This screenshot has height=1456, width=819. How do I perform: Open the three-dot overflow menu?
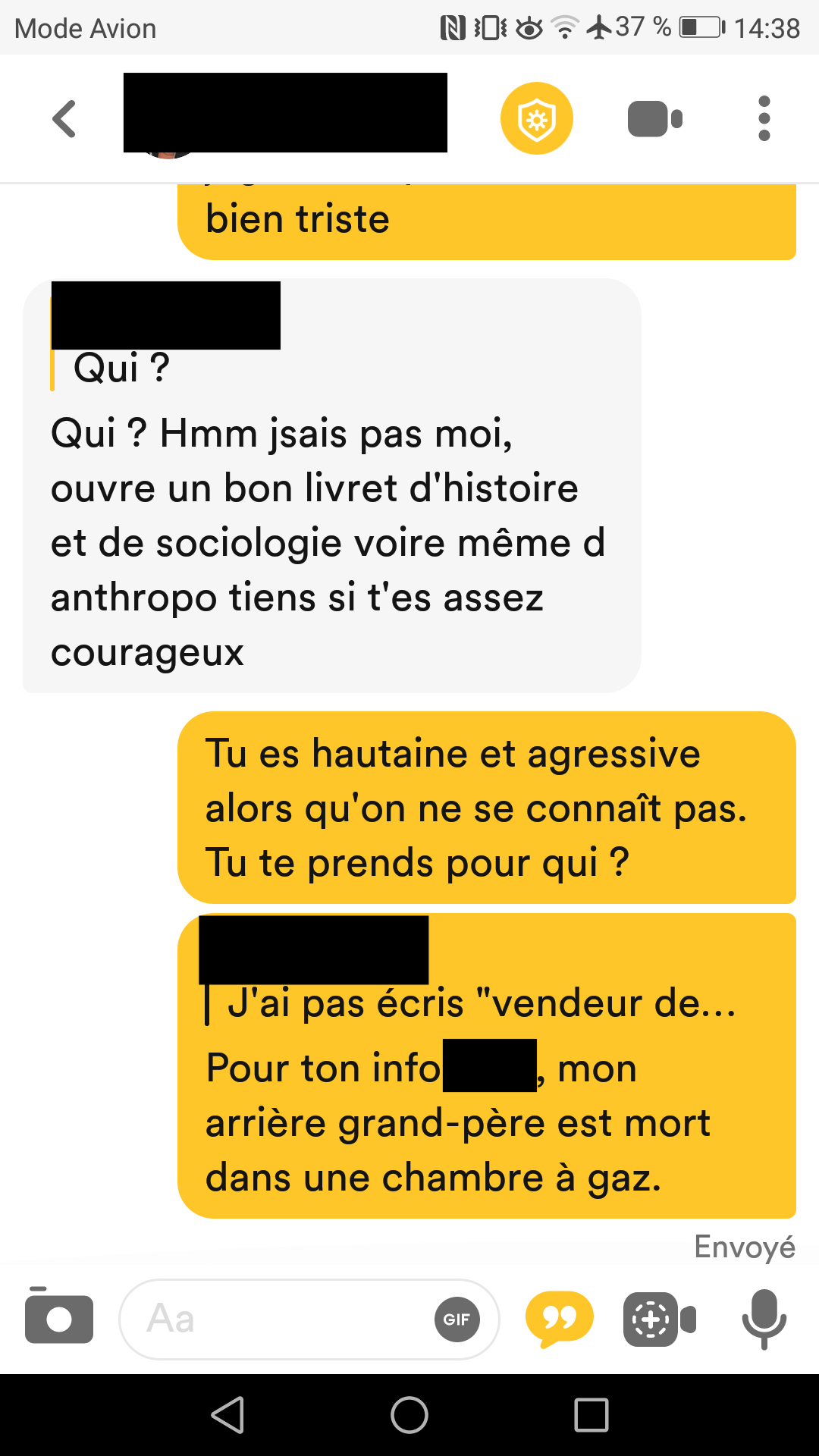pos(764,118)
